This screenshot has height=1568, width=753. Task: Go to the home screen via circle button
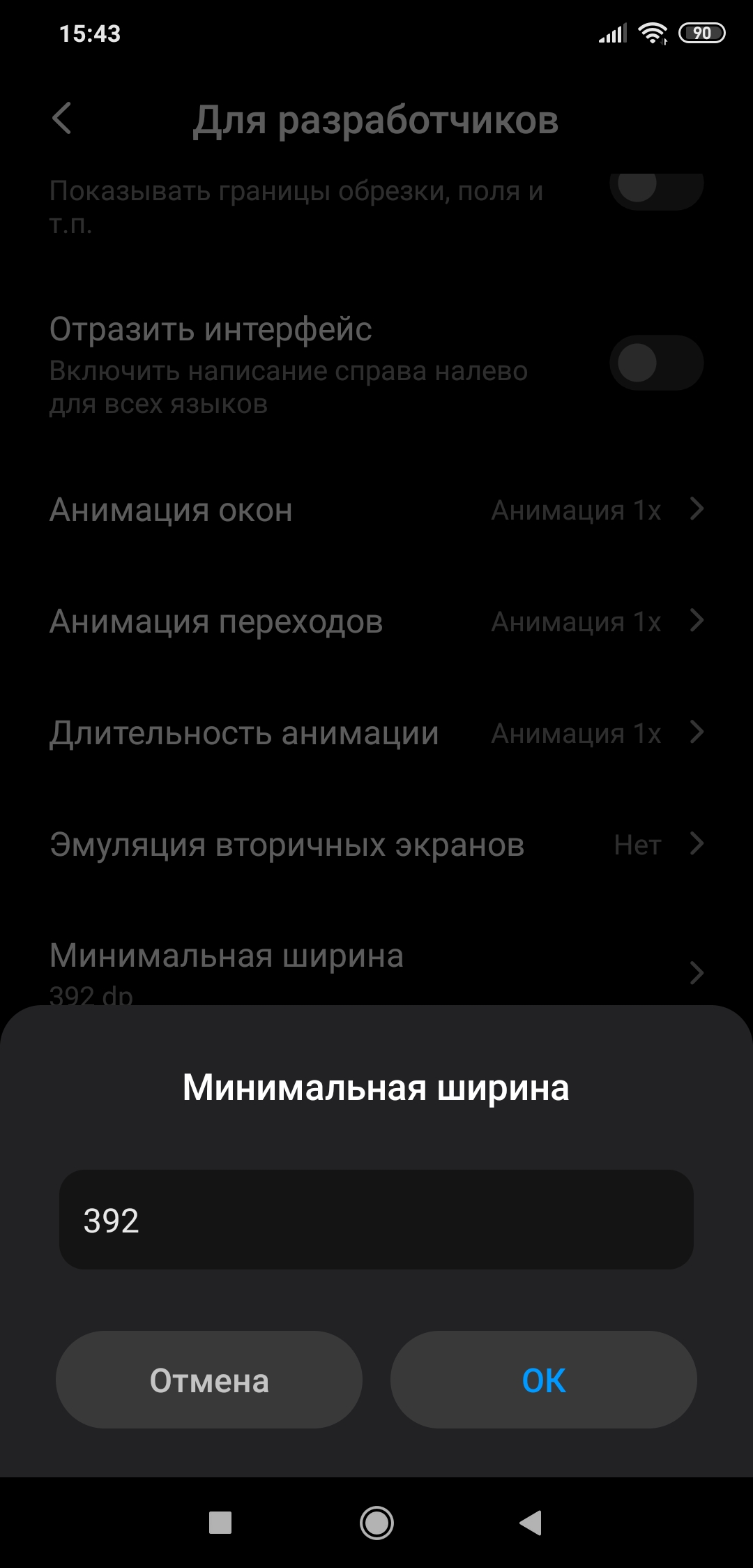(x=376, y=1523)
